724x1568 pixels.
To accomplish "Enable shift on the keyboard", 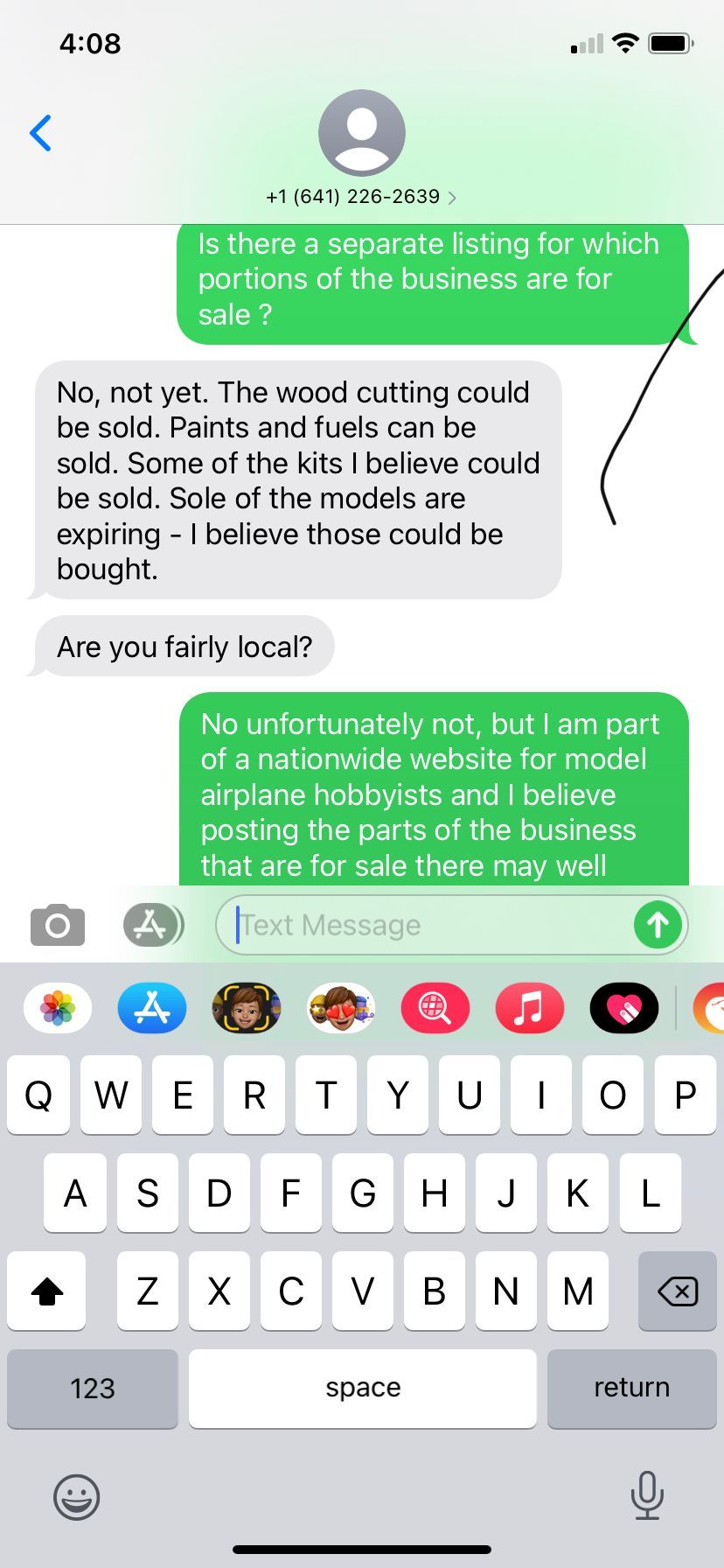I will click(47, 1291).
